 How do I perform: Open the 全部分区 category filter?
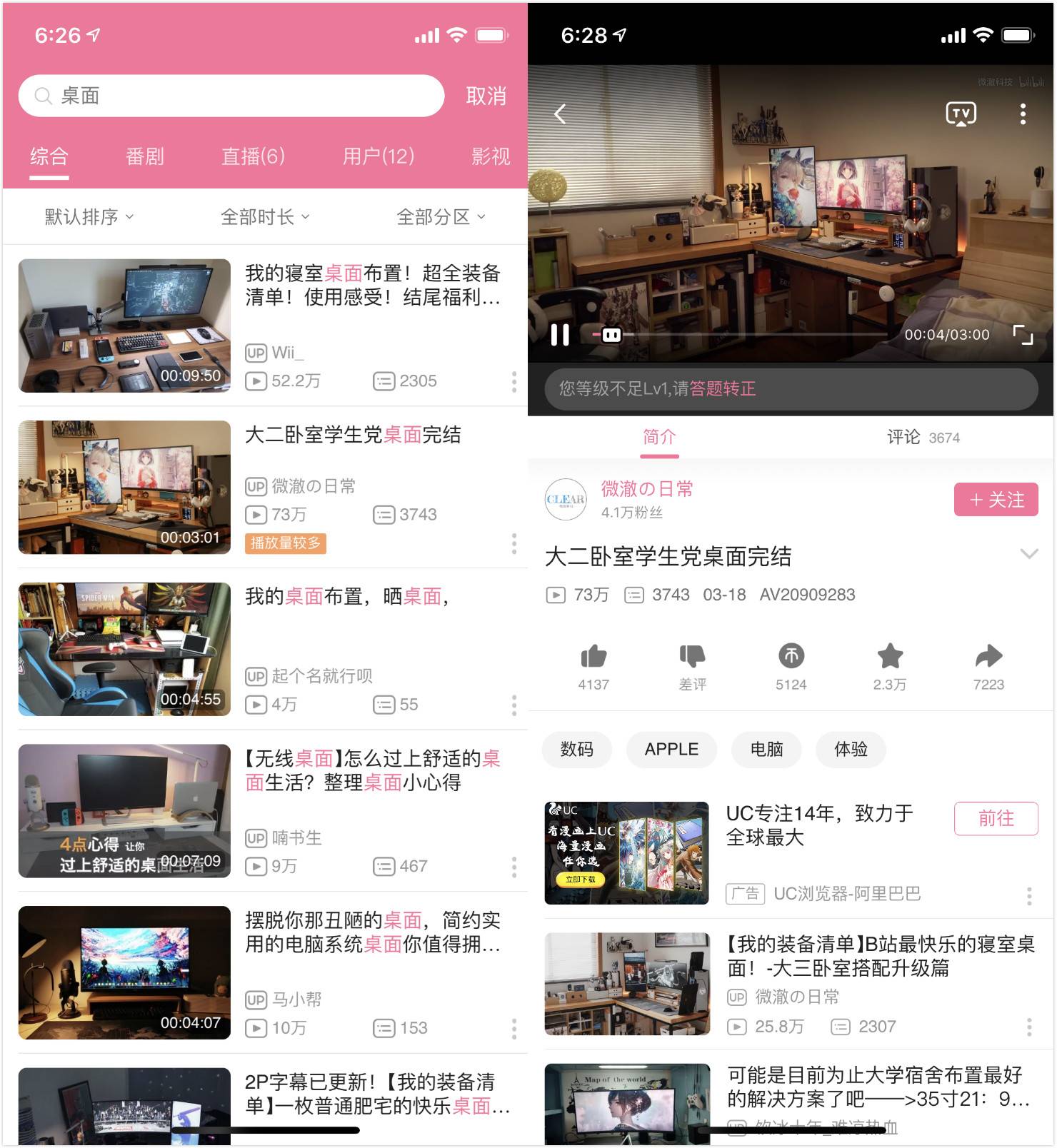(440, 216)
